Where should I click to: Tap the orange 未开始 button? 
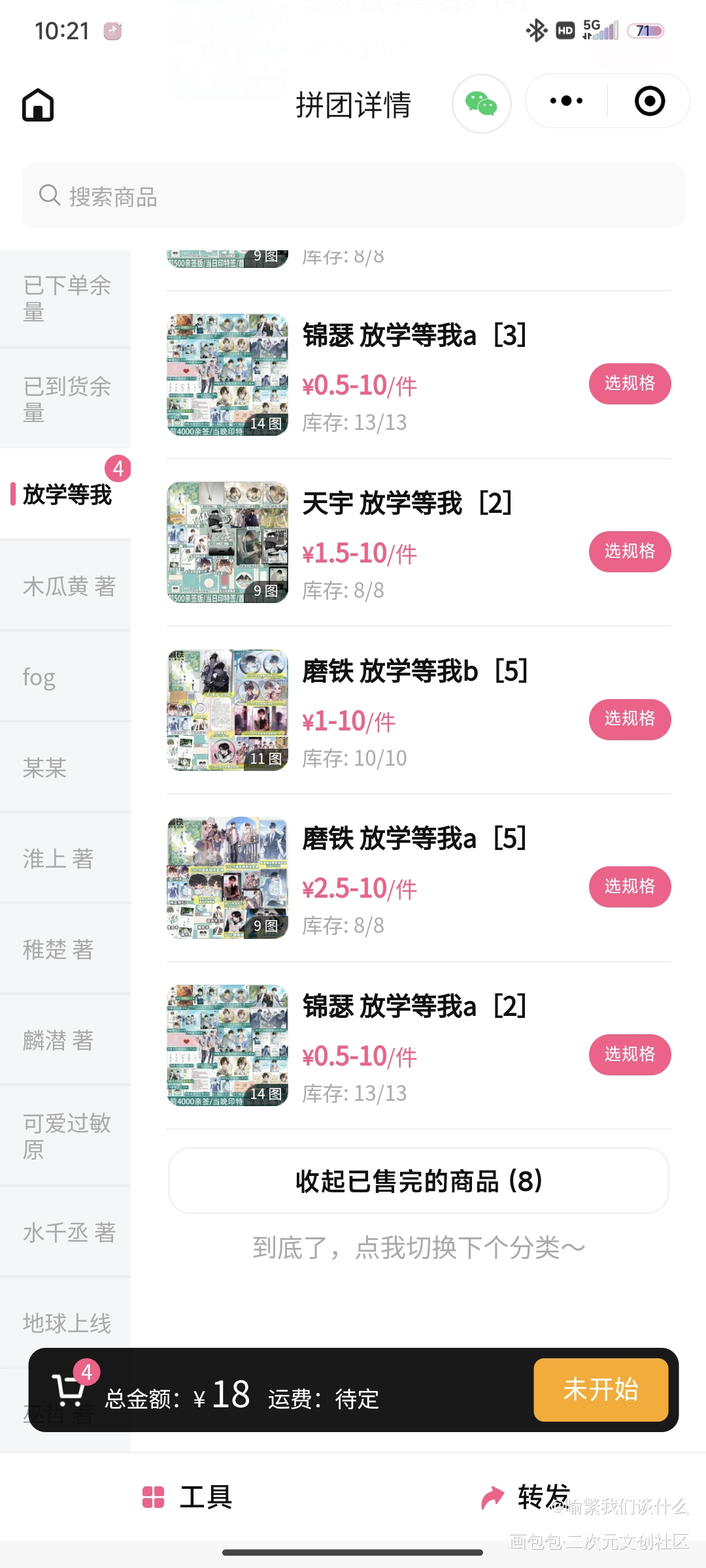click(601, 1390)
